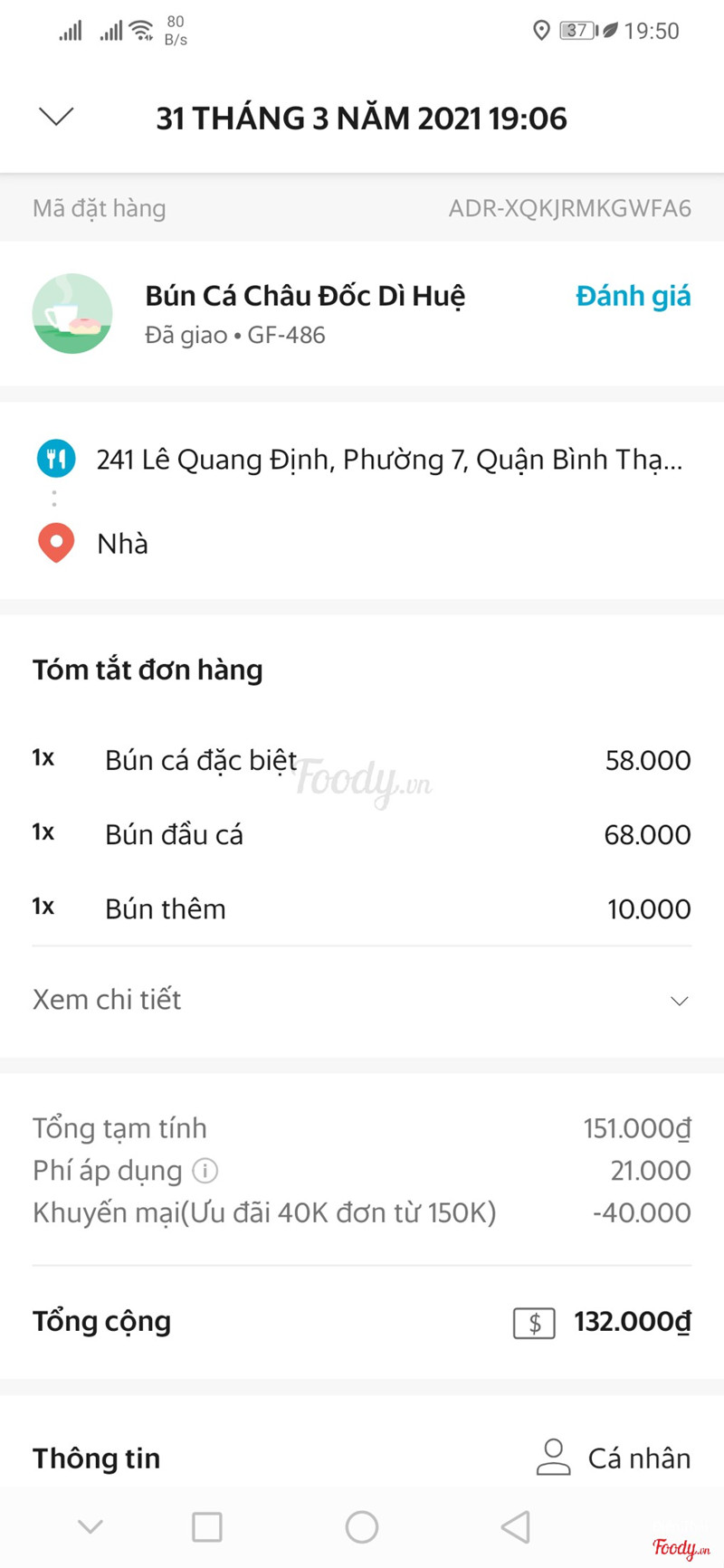Show info about Phí áp dụng fee
The width and height of the screenshot is (724, 1568).
pyautogui.click(x=206, y=1172)
